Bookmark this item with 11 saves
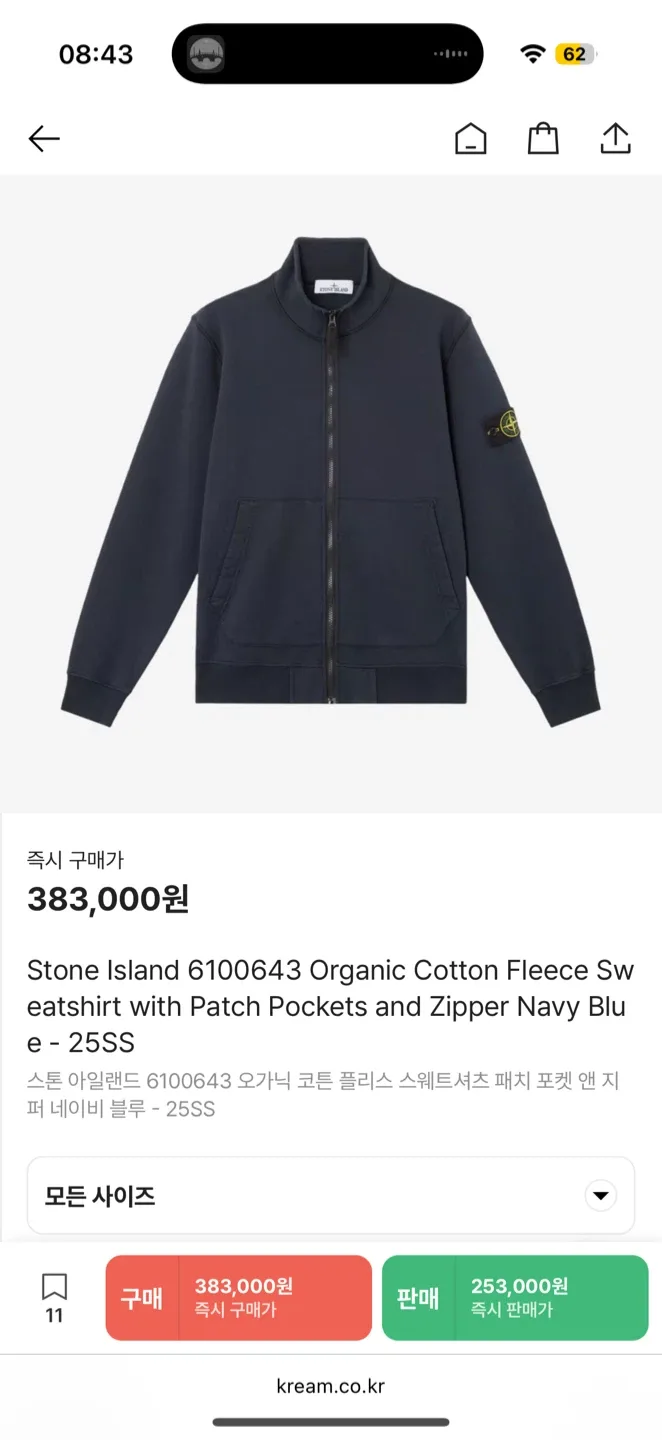The width and height of the screenshot is (662, 1440). [54, 1296]
